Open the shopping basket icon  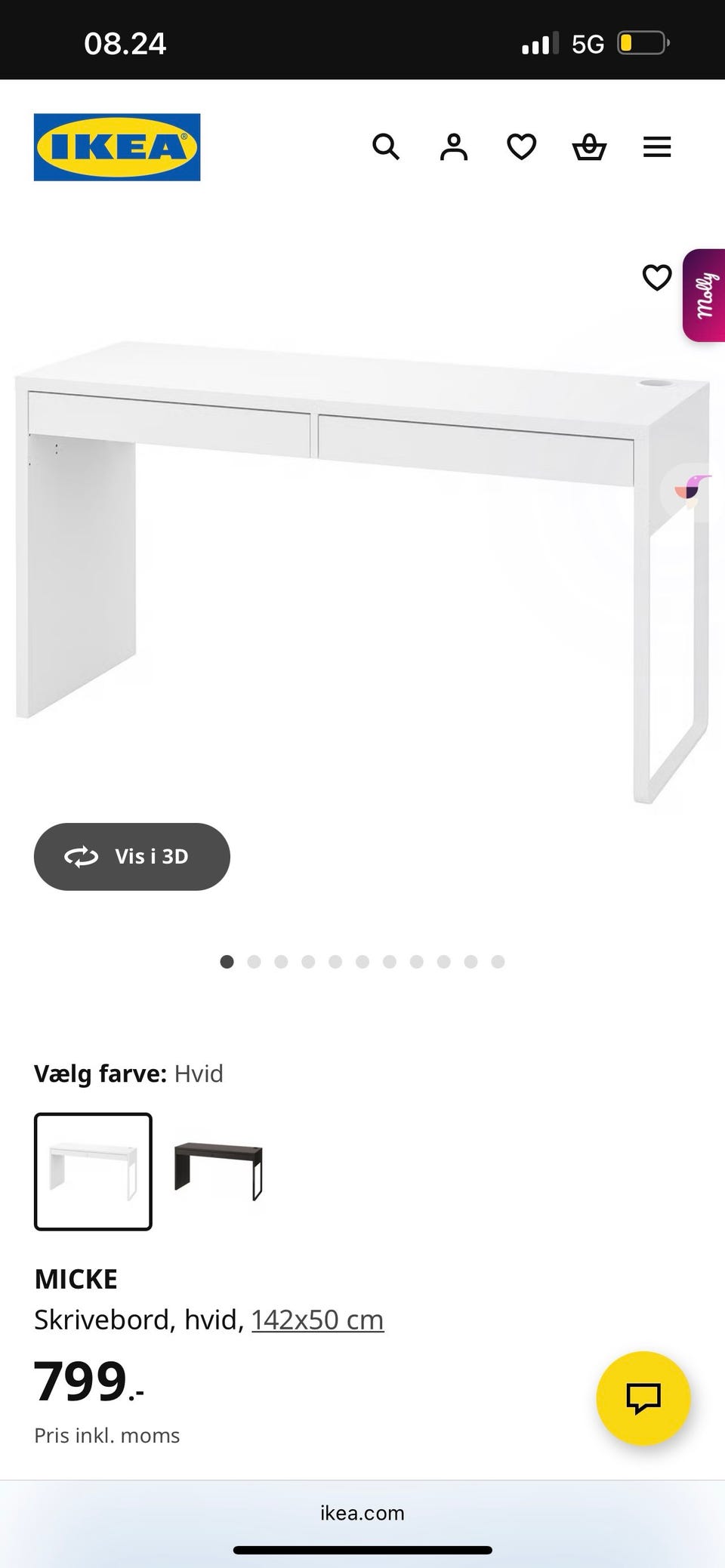tap(589, 146)
